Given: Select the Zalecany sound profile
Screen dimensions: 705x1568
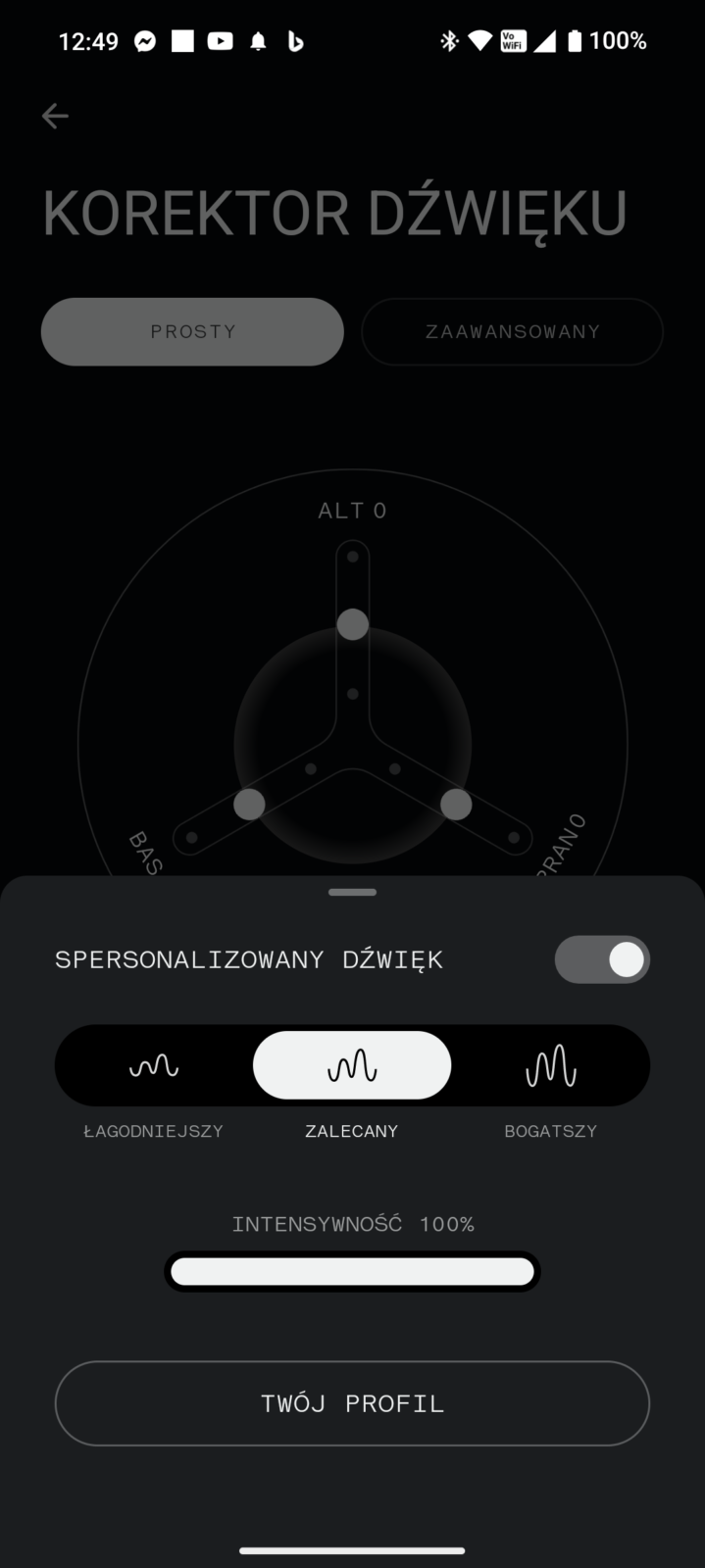Looking at the screenshot, I should point(352,1066).
